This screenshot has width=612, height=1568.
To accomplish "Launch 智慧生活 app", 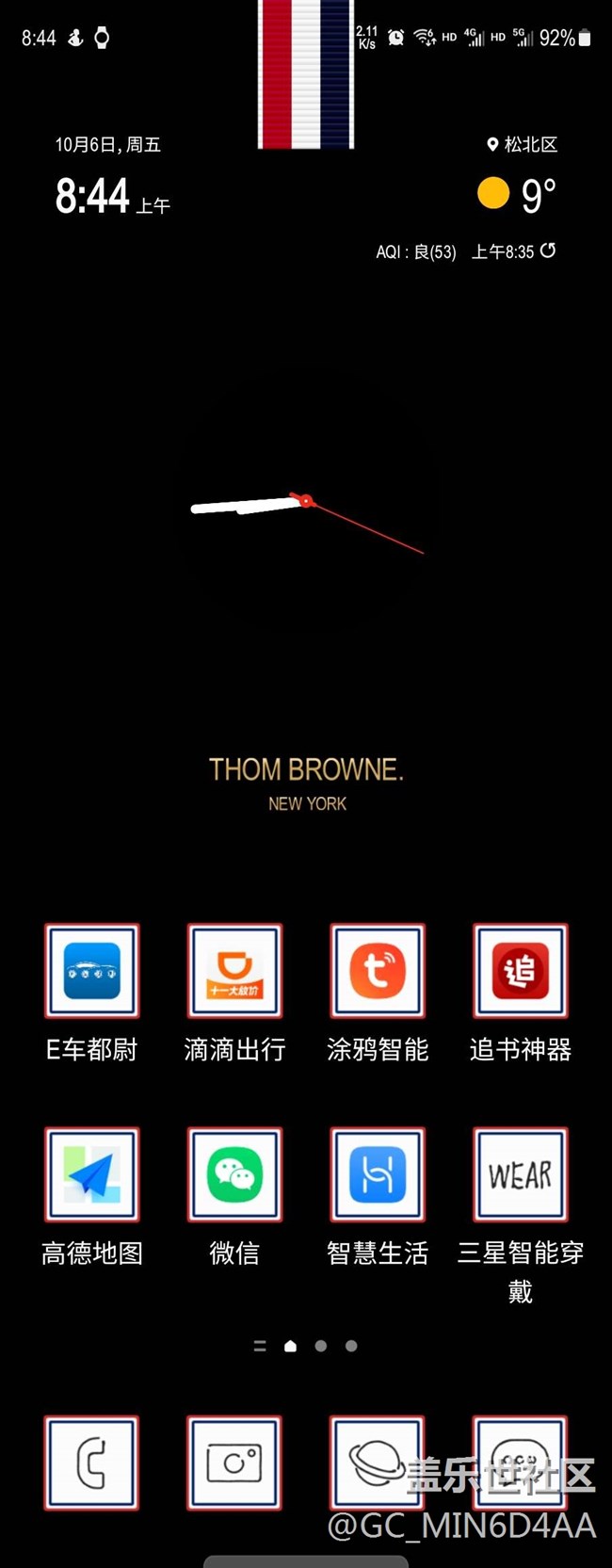I will click(x=378, y=1174).
